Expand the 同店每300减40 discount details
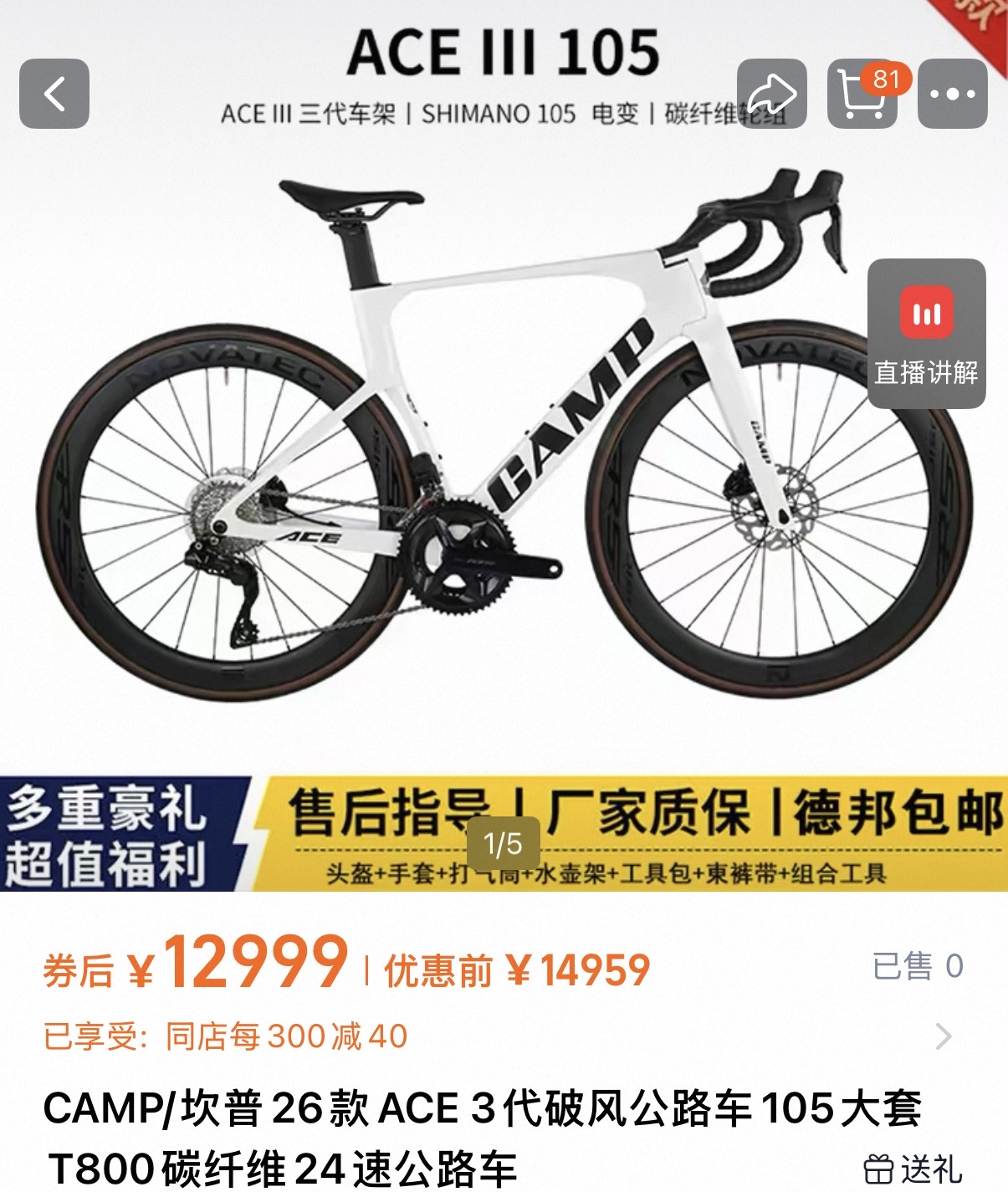 [x=943, y=1036]
